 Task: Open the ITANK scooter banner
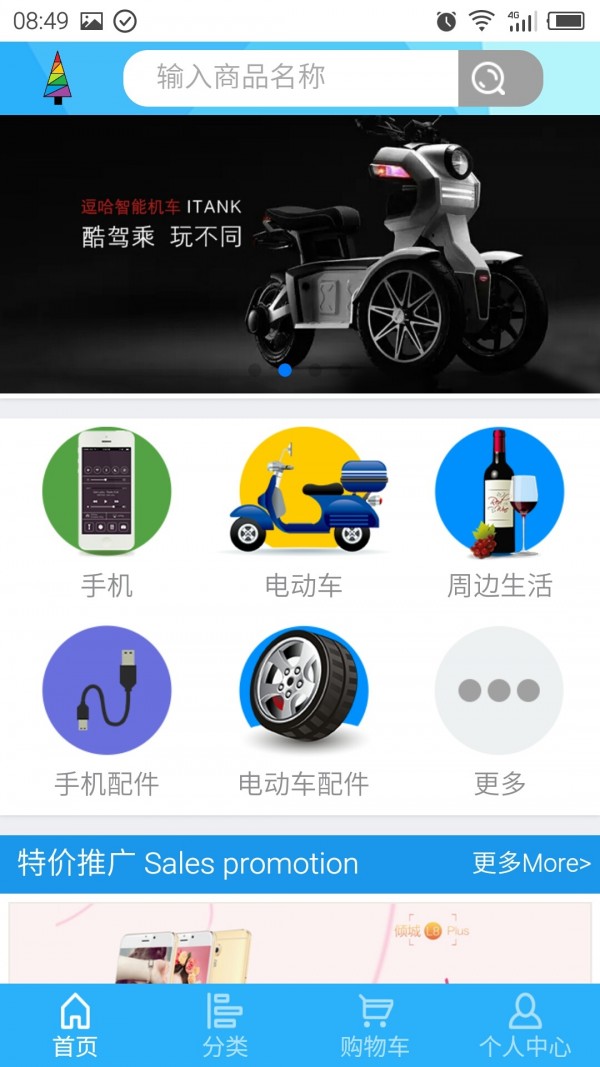(x=300, y=254)
